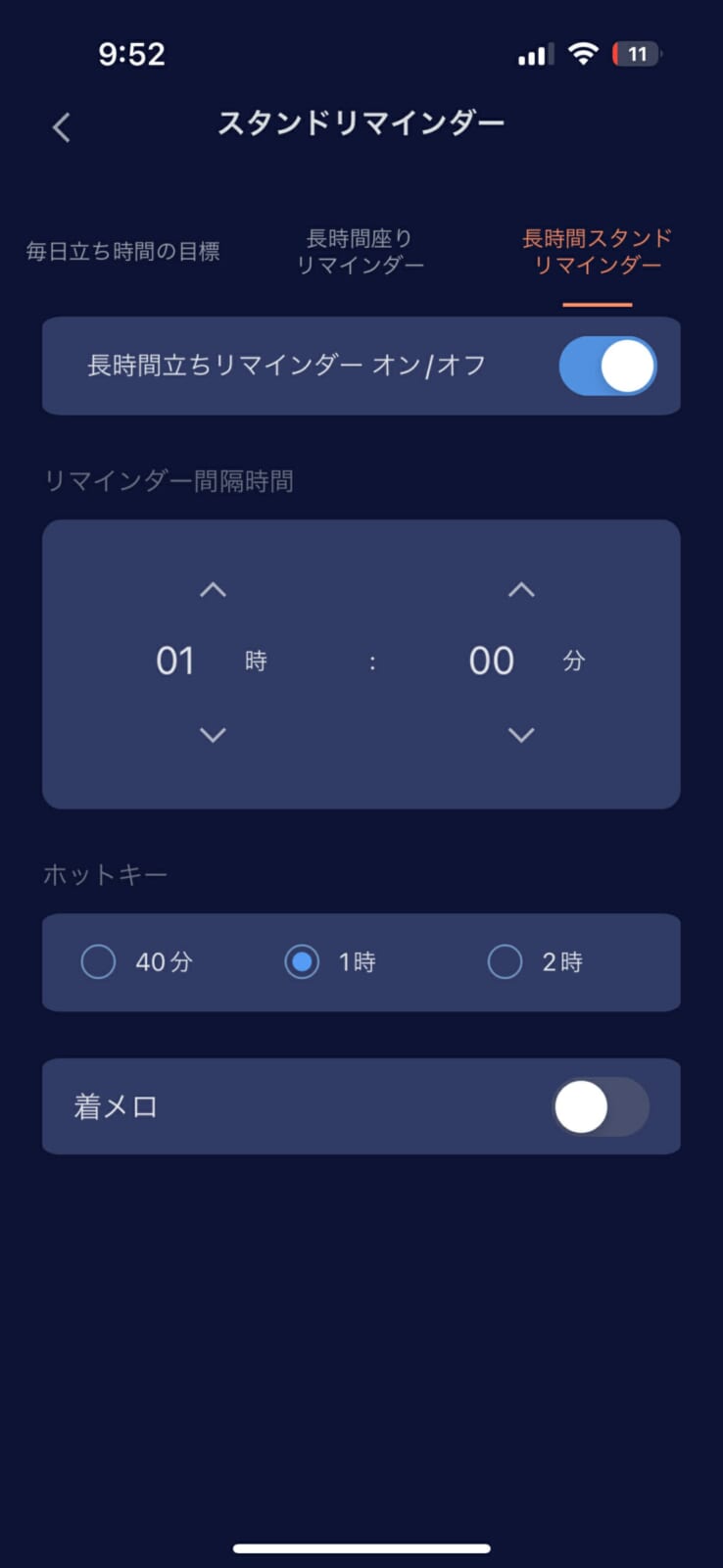This screenshot has width=723, height=1568.
Task: Choose the 1時 hotkey option
Action: point(302,961)
